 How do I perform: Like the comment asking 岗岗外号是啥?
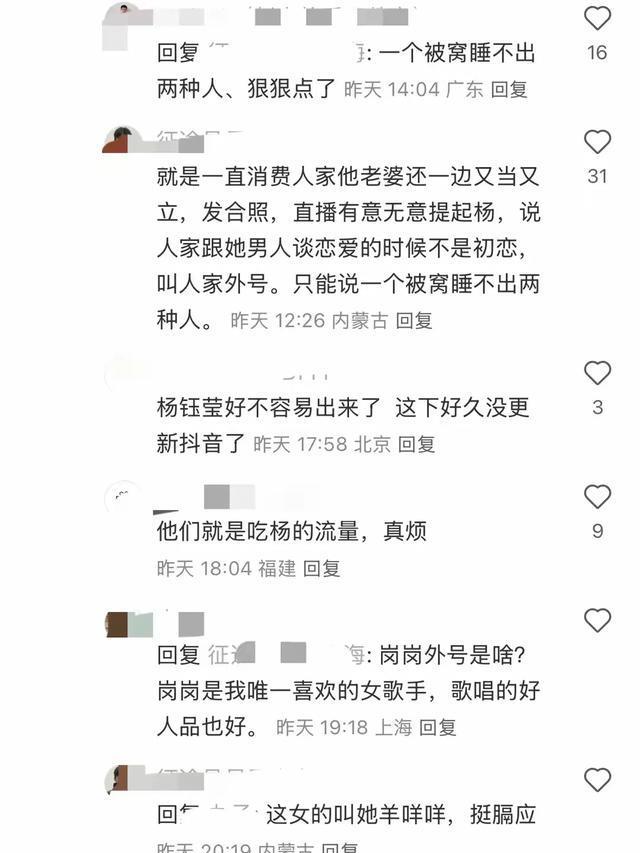[x=597, y=620]
